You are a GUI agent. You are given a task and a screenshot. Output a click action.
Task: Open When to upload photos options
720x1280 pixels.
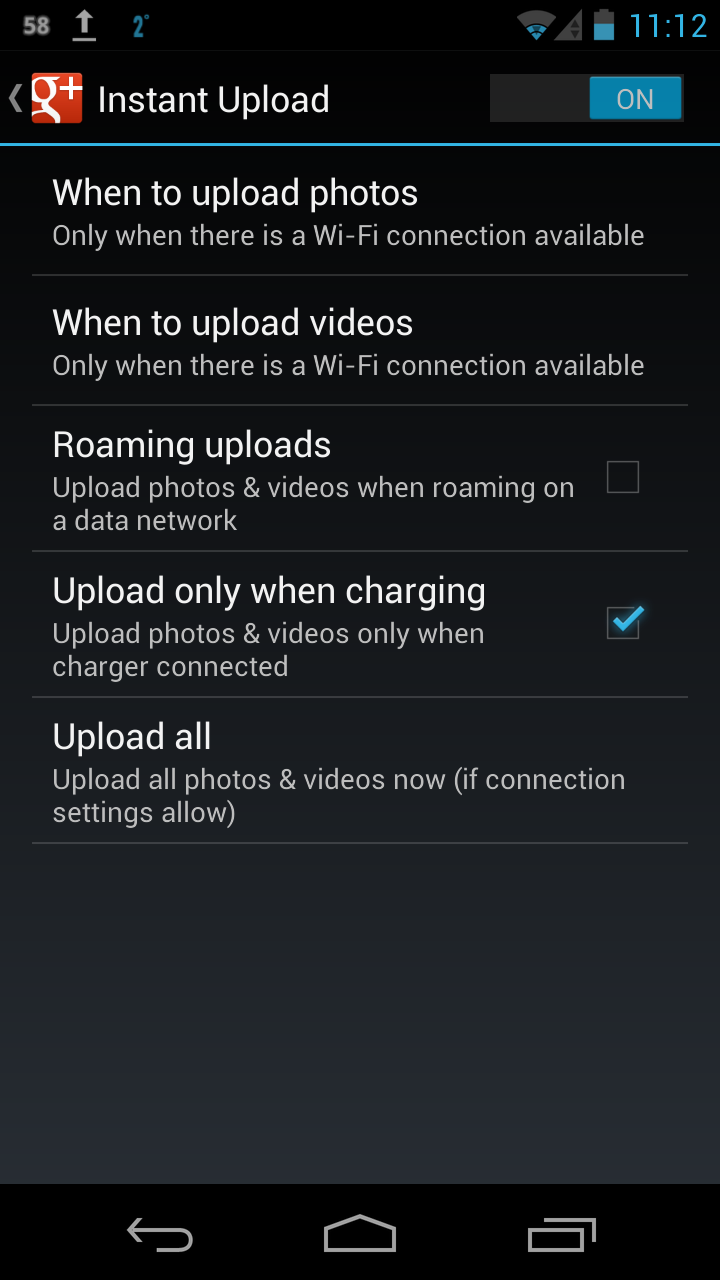click(300, 210)
